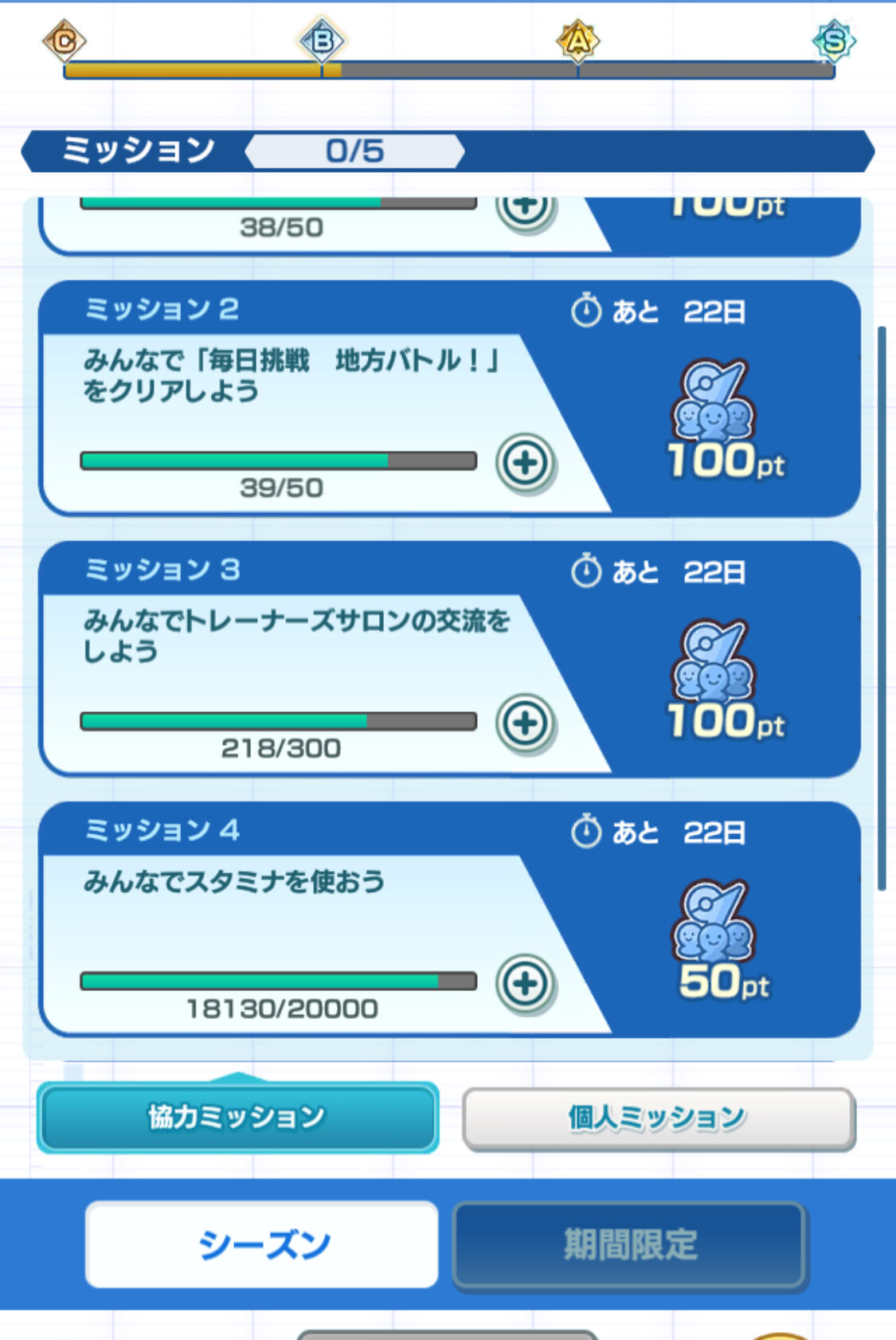Tap the plus icon on ミッション 4
The image size is (896, 1340).
525,983
